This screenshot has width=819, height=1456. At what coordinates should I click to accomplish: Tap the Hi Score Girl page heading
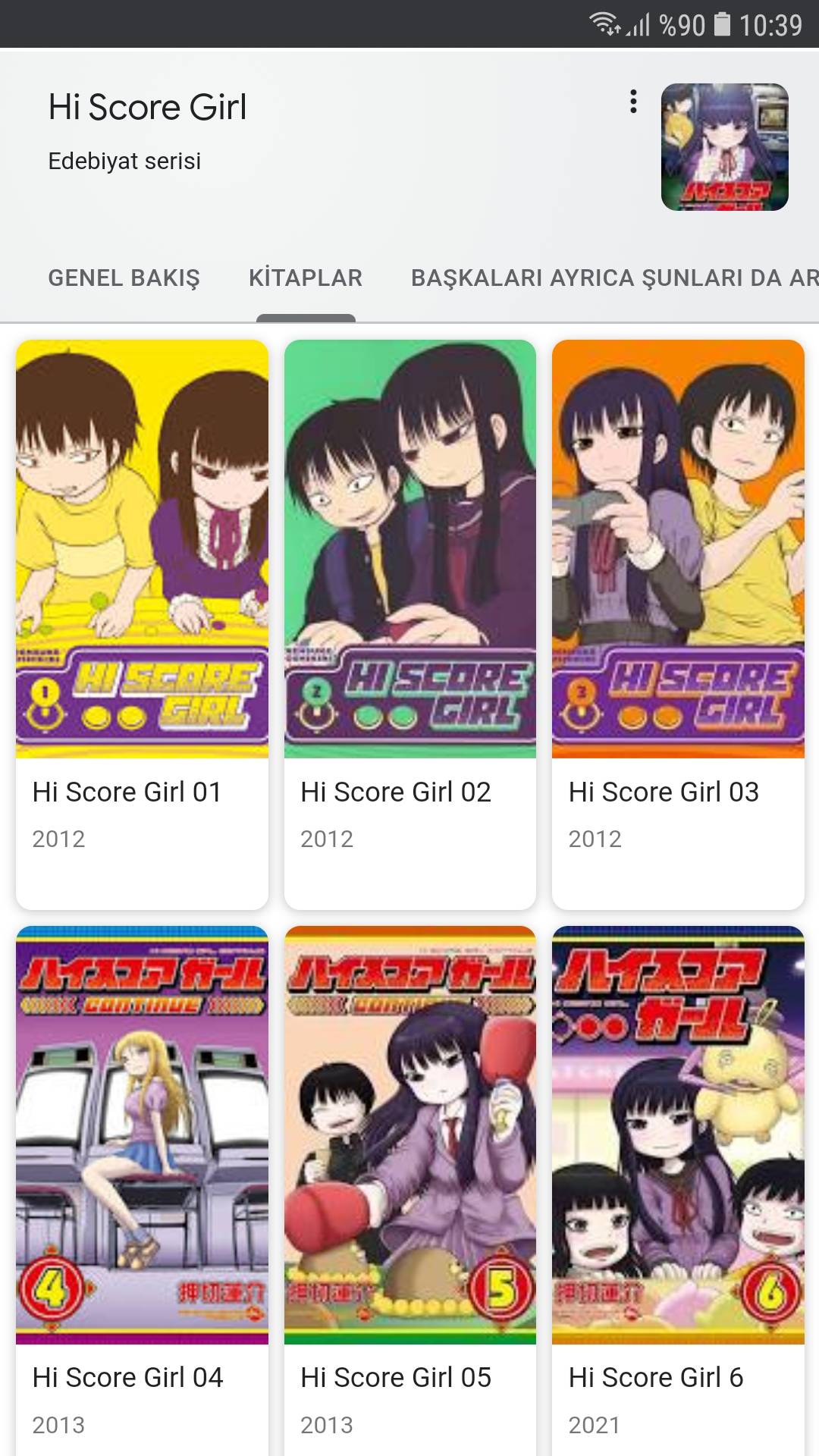pyautogui.click(x=148, y=106)
